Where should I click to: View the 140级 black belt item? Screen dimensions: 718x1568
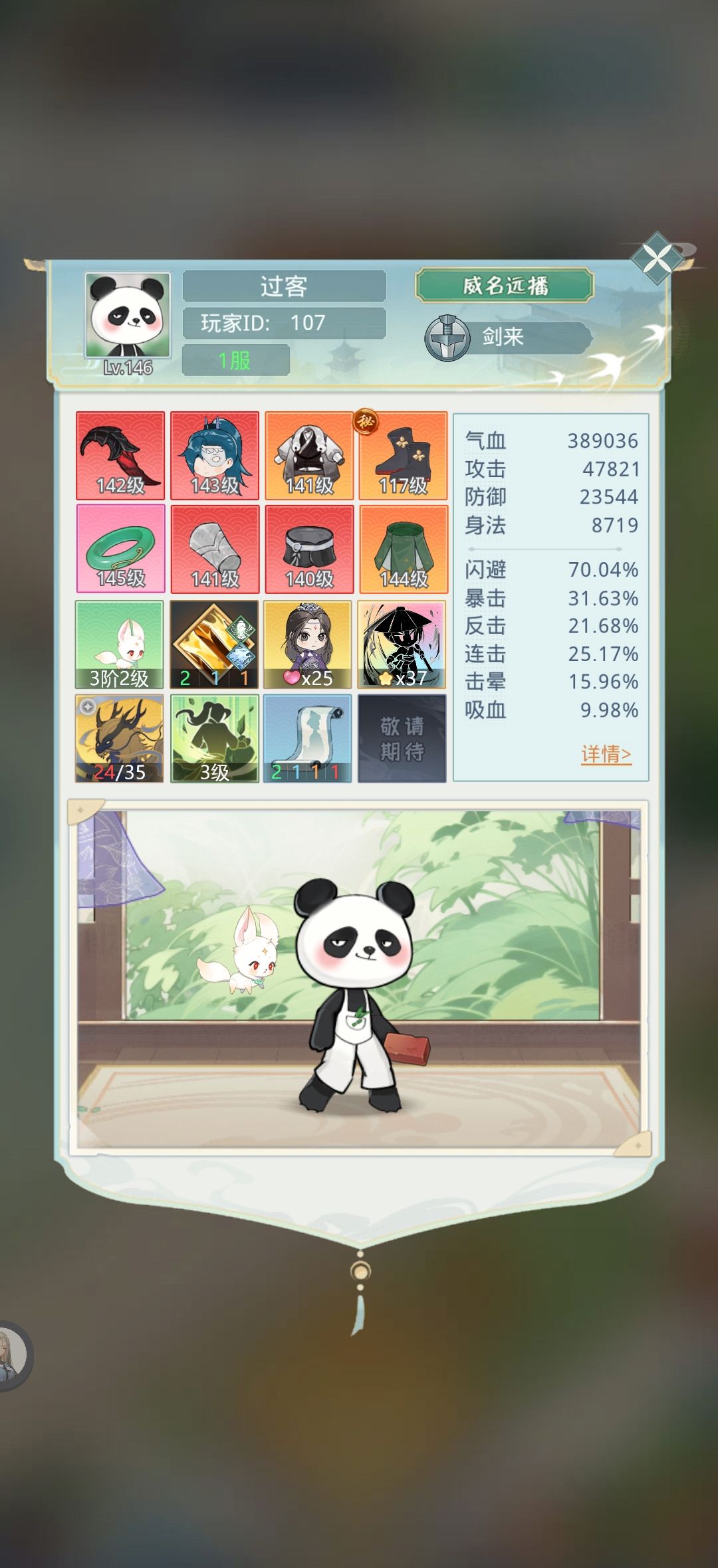[309, 549]
